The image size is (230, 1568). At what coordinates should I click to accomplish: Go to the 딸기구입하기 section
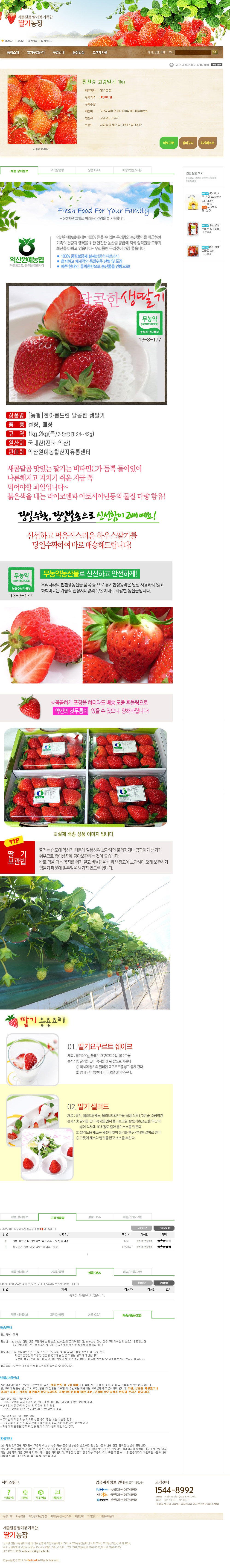[35, 52]
